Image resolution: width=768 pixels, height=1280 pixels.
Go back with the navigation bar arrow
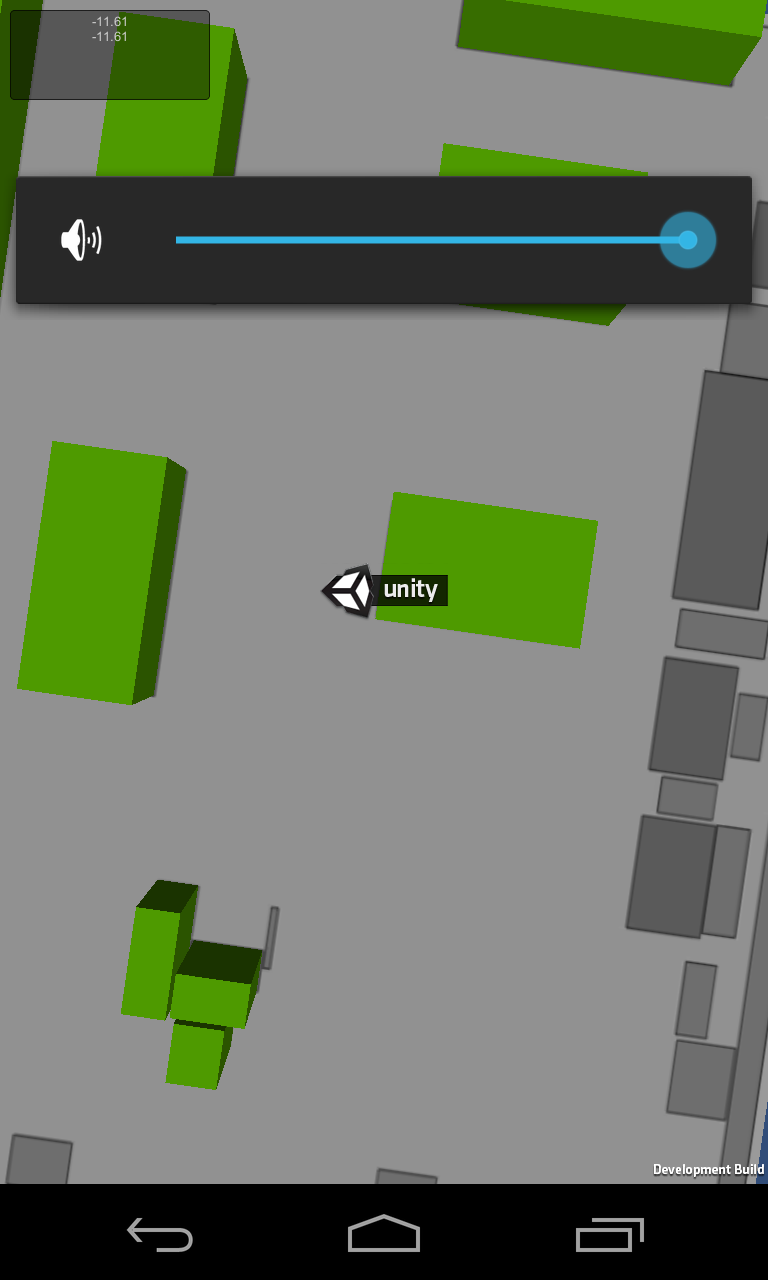(160, 1234)
